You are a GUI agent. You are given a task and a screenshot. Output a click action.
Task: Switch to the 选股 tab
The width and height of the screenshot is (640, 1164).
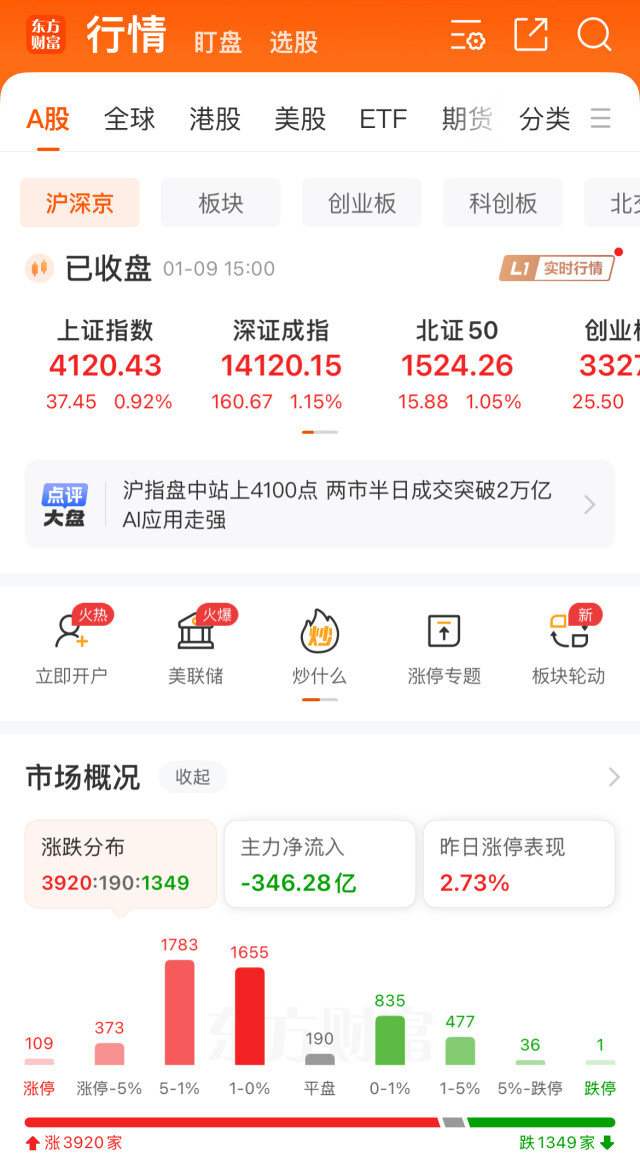[293, 41]
